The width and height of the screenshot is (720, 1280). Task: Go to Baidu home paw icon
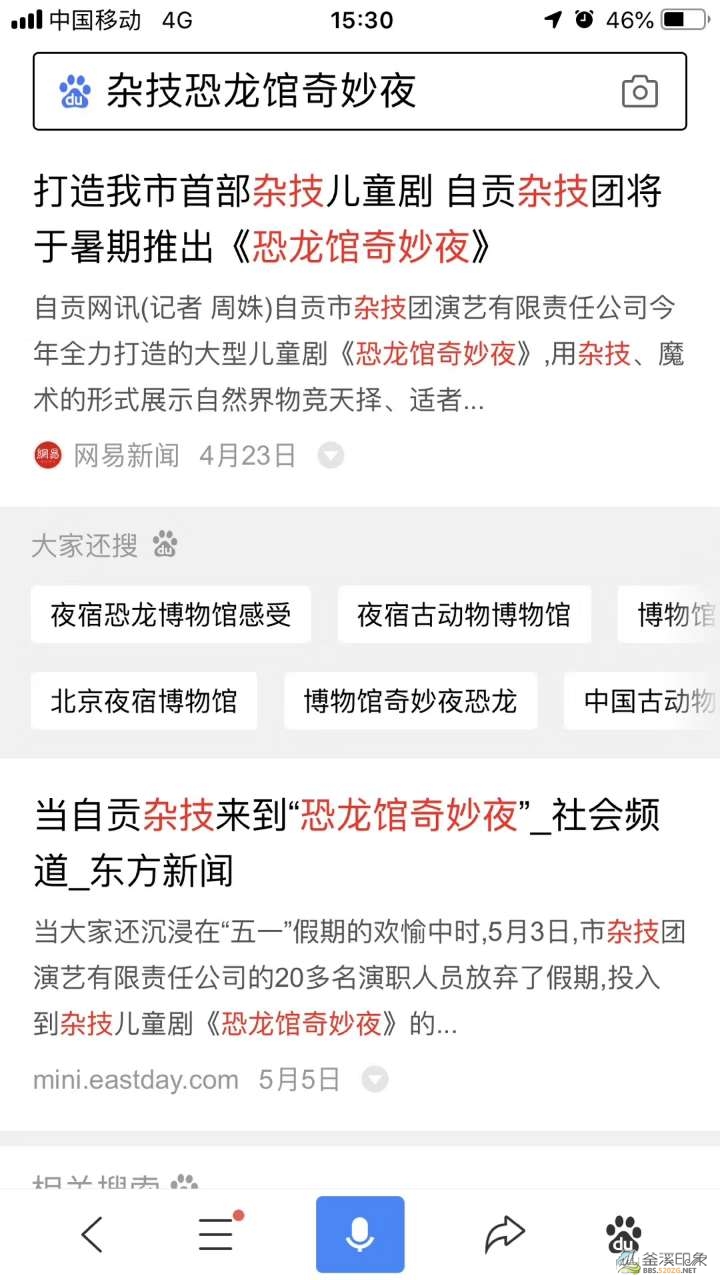pyautogui.click(x=624, y=1235)
